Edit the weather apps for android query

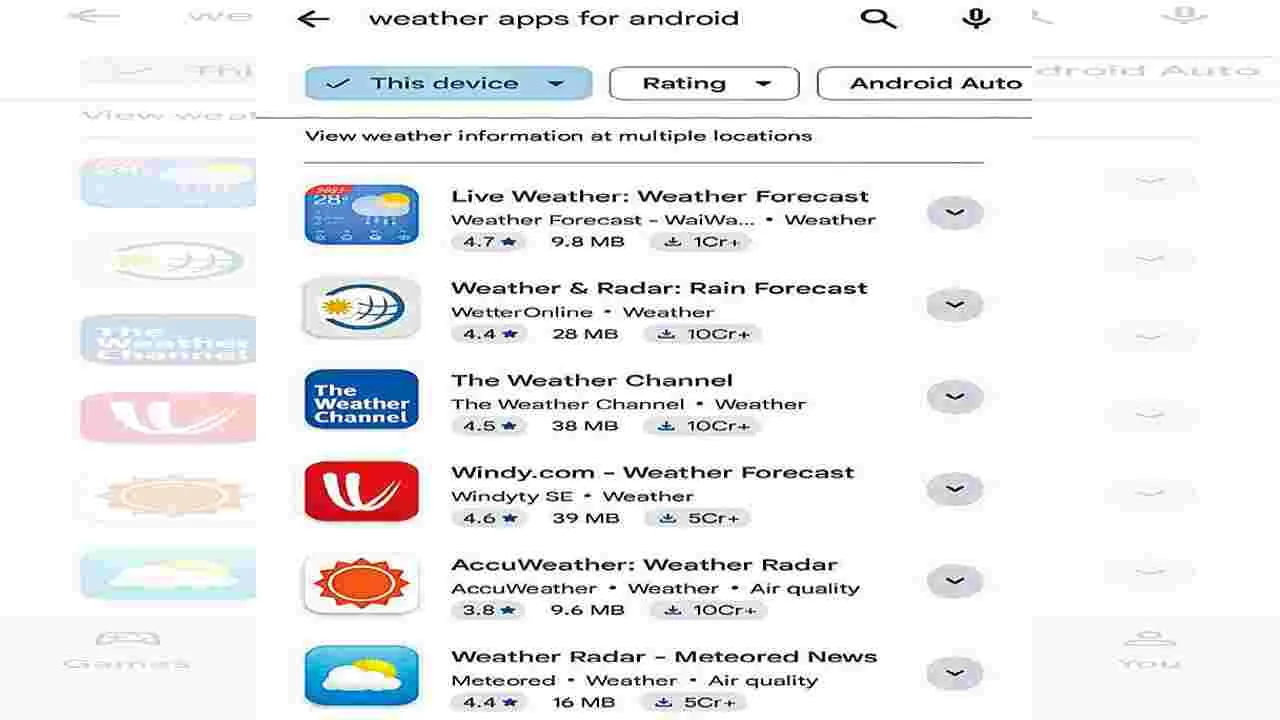(554, 19)
